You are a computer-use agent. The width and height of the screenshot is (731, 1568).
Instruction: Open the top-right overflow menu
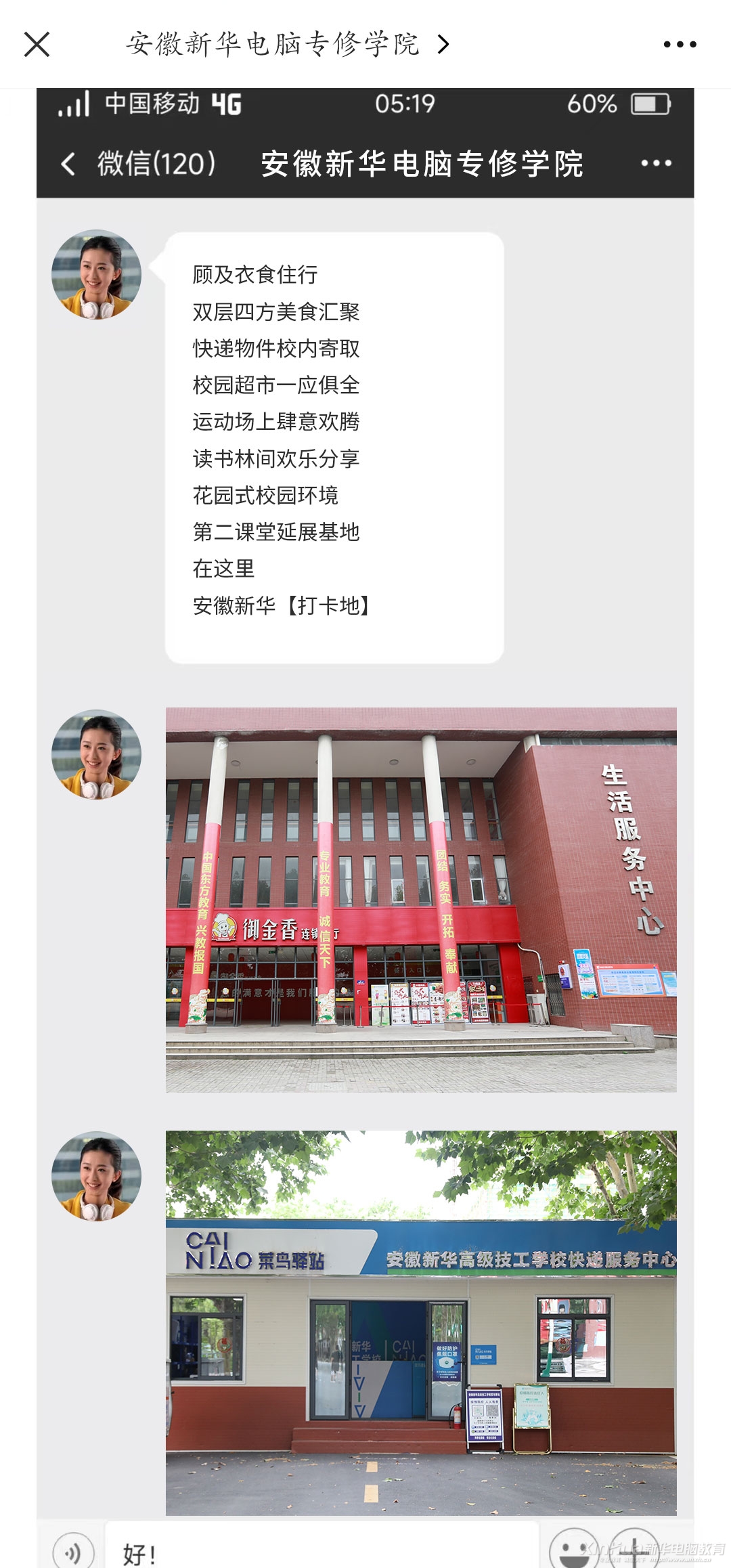coord(680,45)
